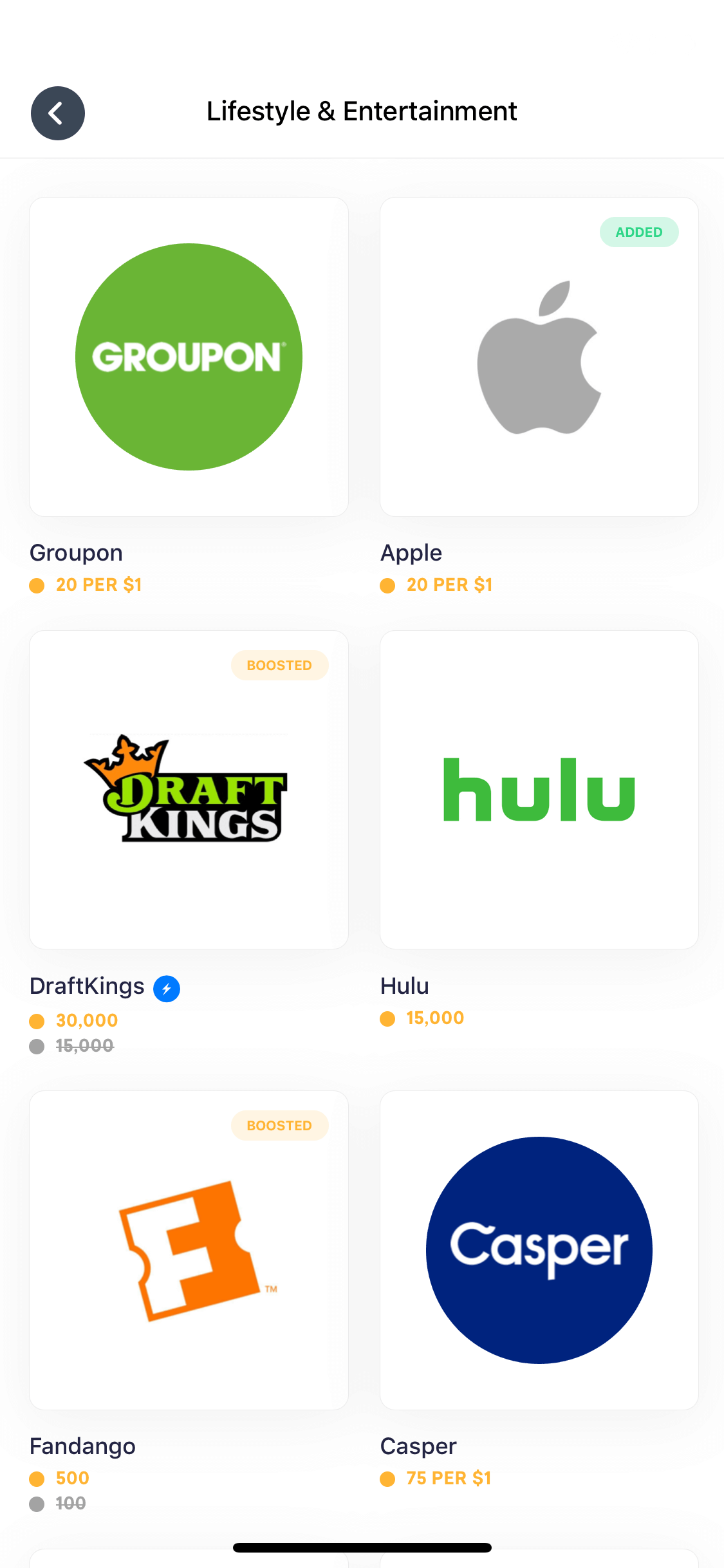The image size is (724, 1568).
Task: Open the Groupon offer card
Action: click(189, 357)
